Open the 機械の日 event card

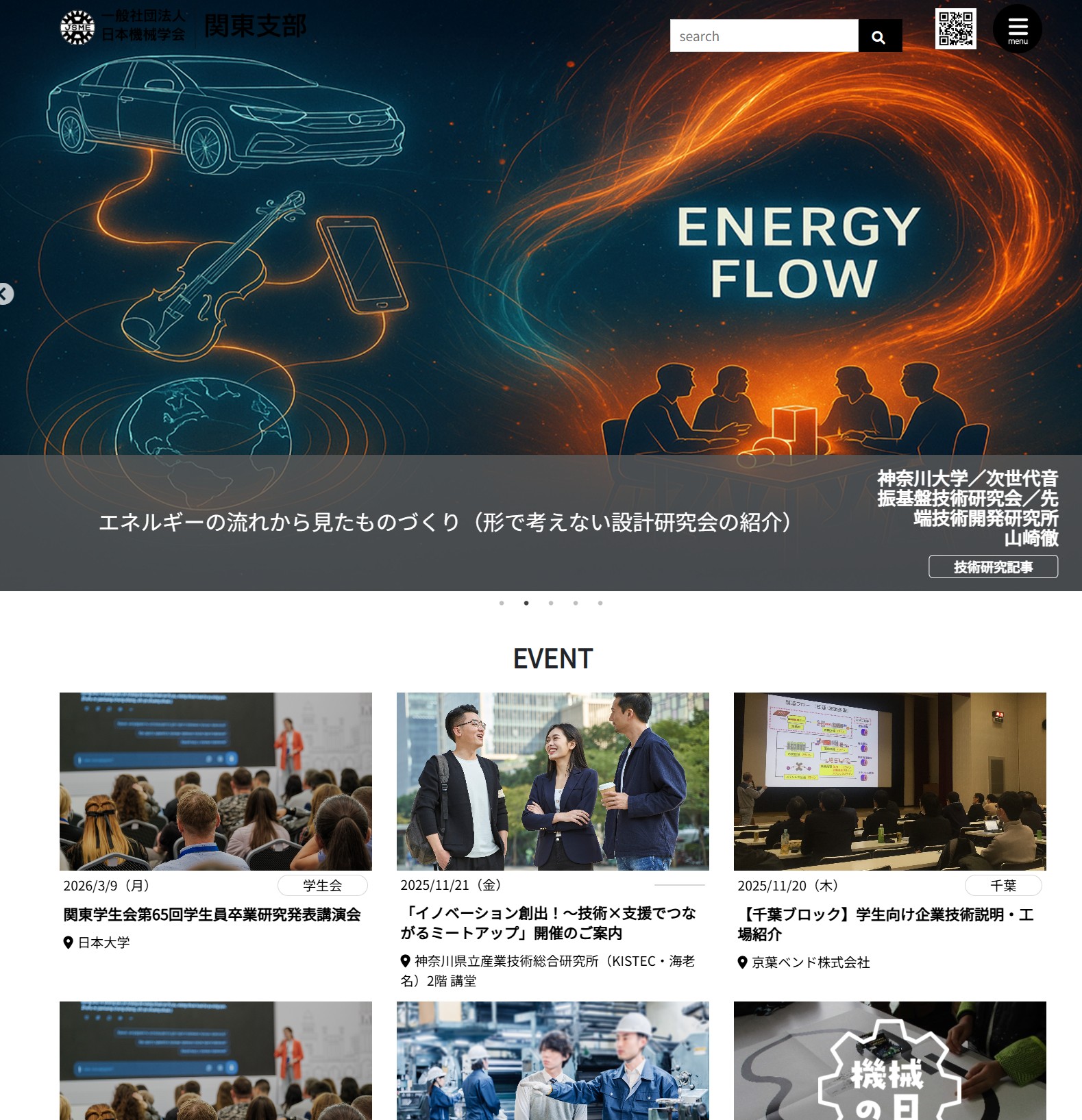tap(889, 1062)
